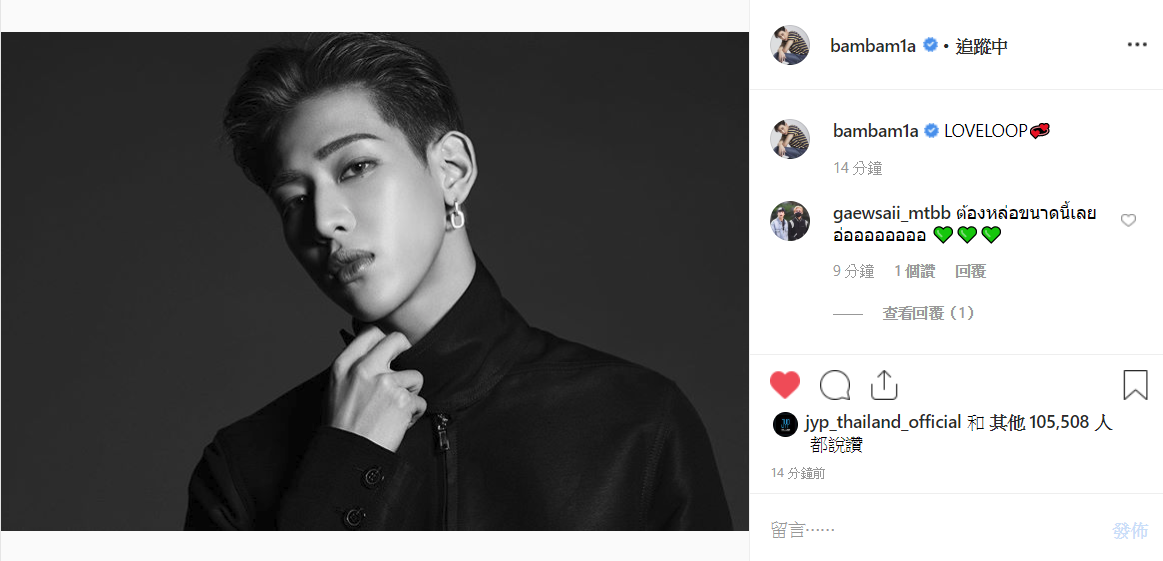Bookmark this post

coord(1135,385)
